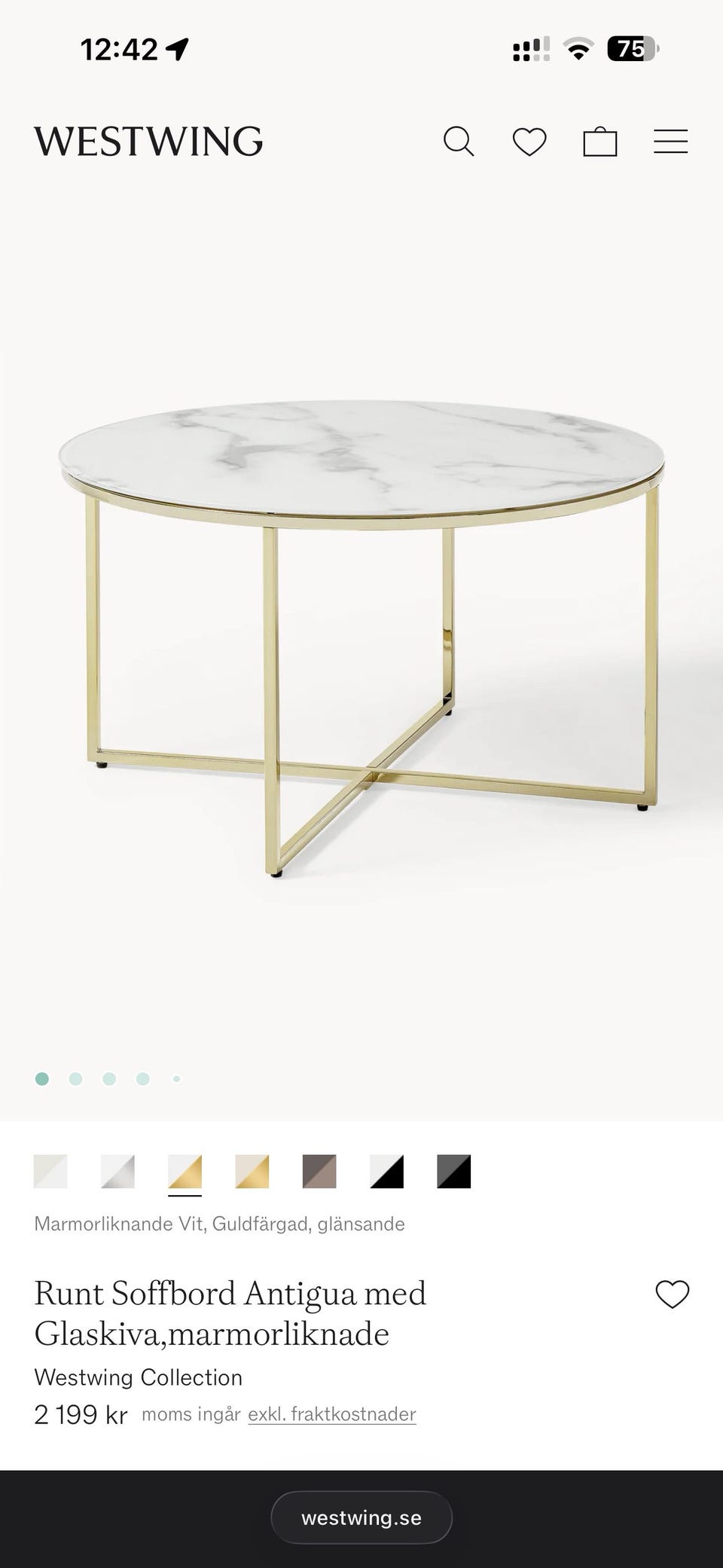Select the white and silver color swatch
723x1568 pixels.
(x=117, y=1172)
